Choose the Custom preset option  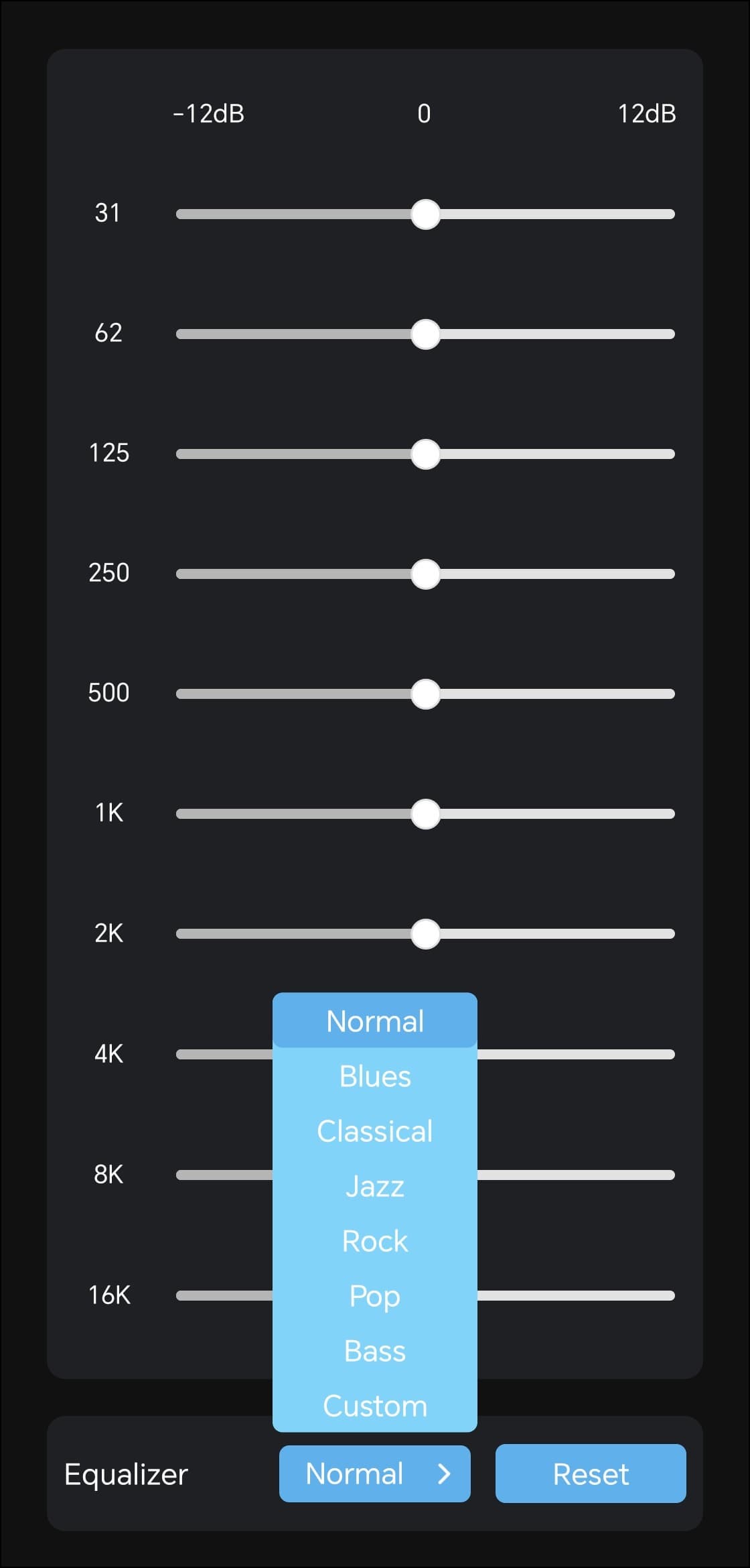[x=374, y=1406]
